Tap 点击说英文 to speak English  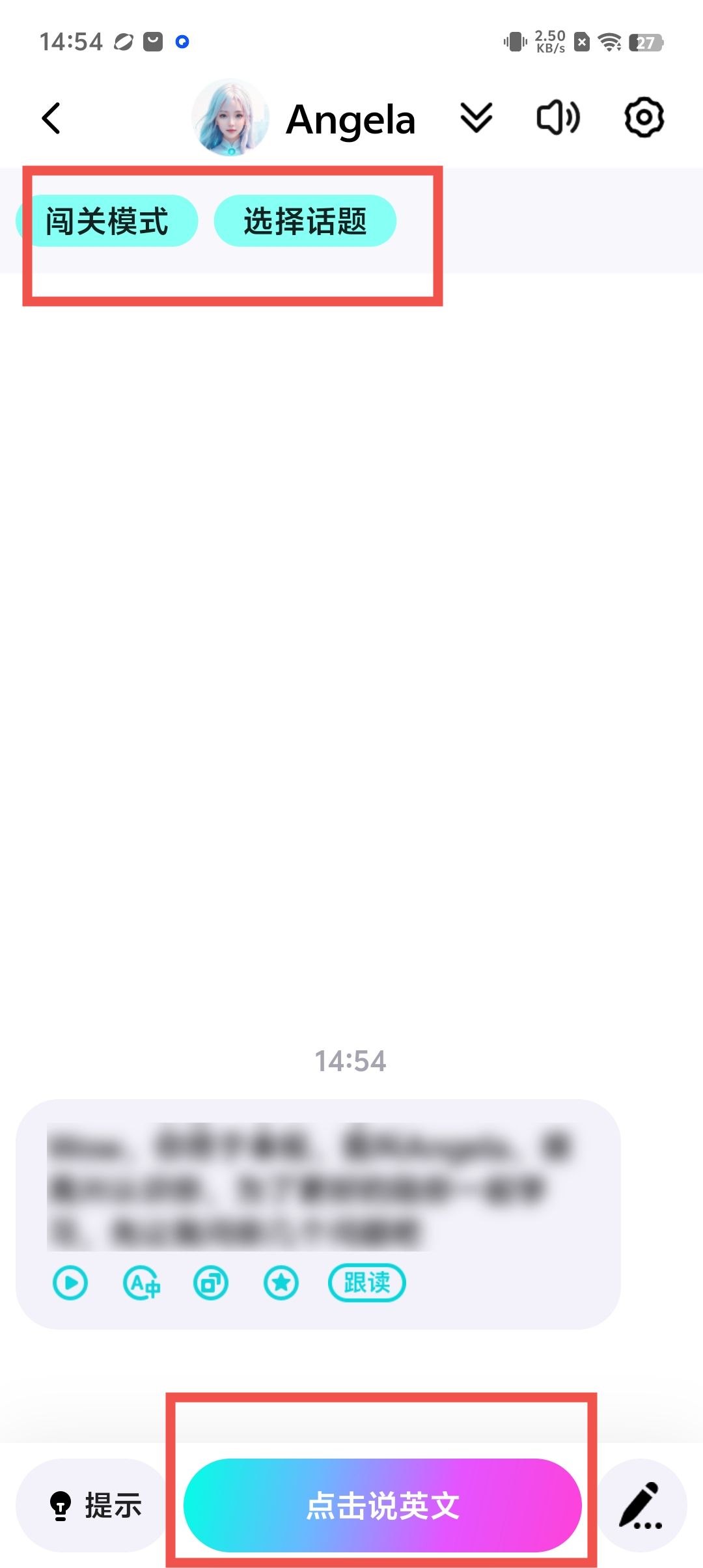(x=383, y=1505)
